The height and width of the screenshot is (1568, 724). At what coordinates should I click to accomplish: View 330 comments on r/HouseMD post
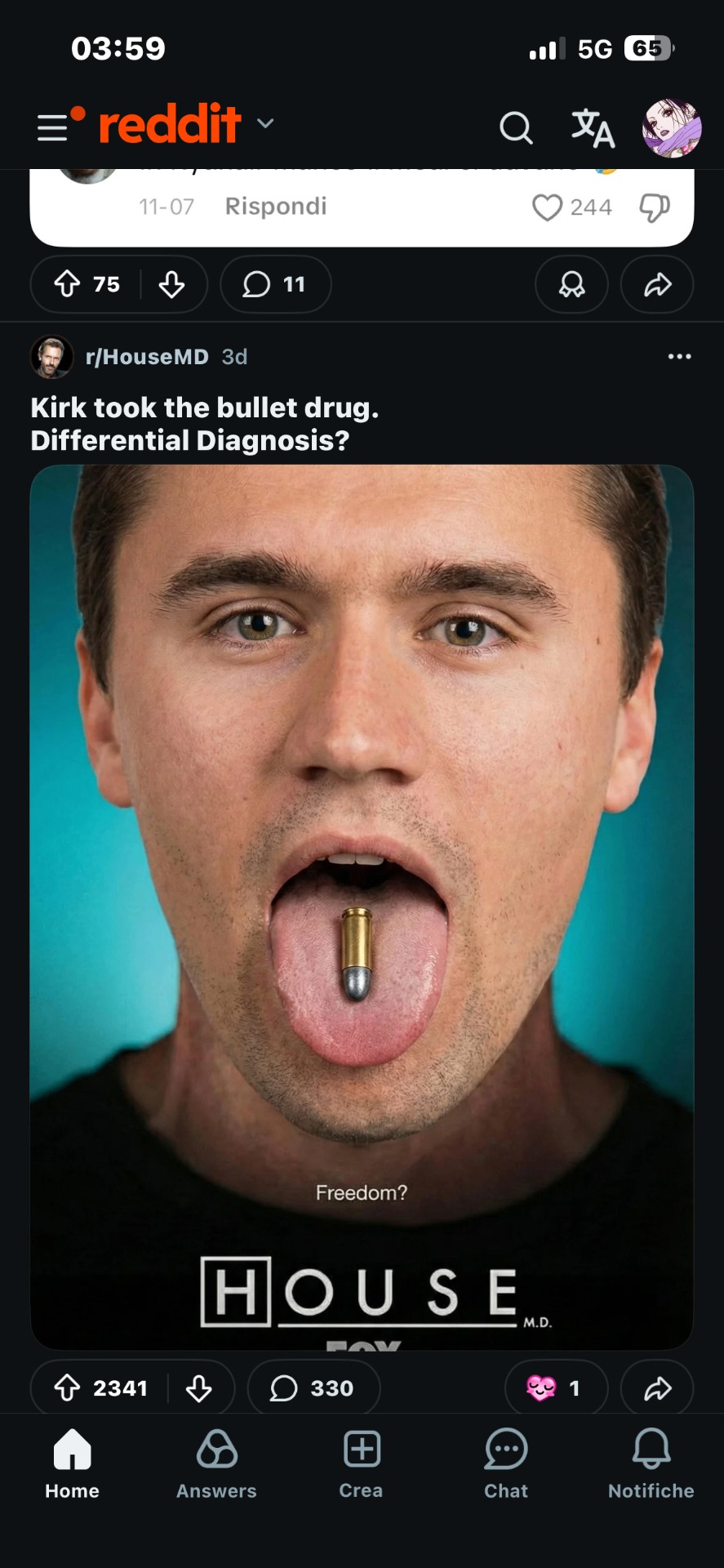pyautogui.click(x=313, y=1388)
